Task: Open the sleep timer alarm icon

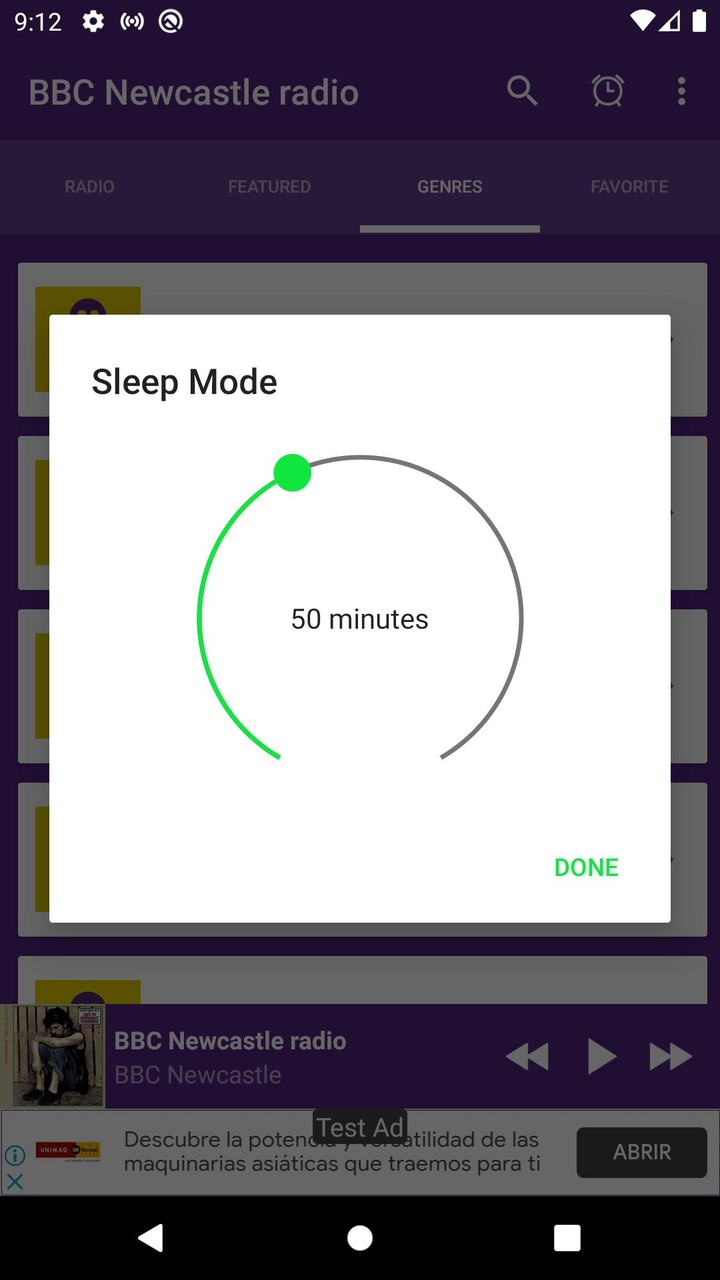Action: point(607,92)
